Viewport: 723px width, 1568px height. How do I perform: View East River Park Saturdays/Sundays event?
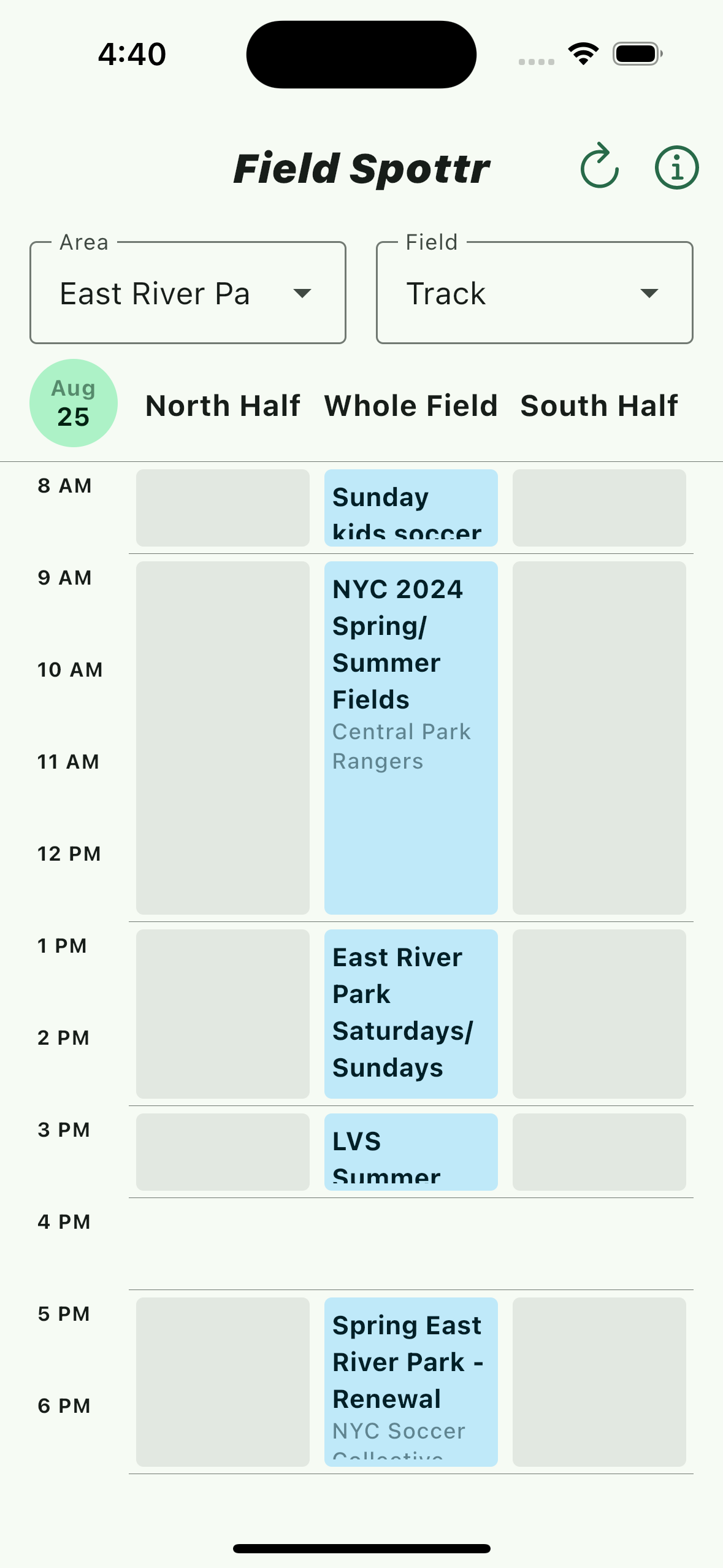(411, 1013)
